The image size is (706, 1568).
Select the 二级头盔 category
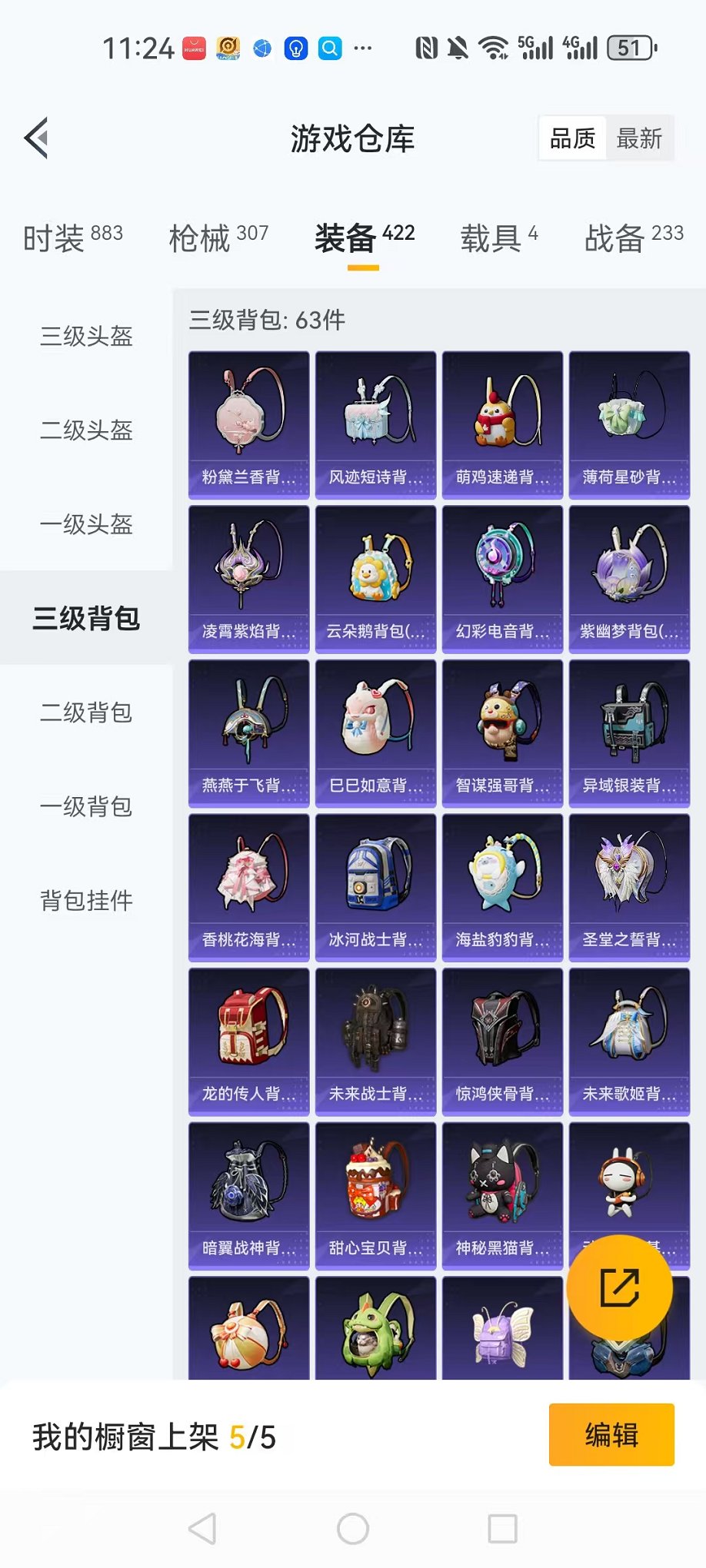coord(86,430)
